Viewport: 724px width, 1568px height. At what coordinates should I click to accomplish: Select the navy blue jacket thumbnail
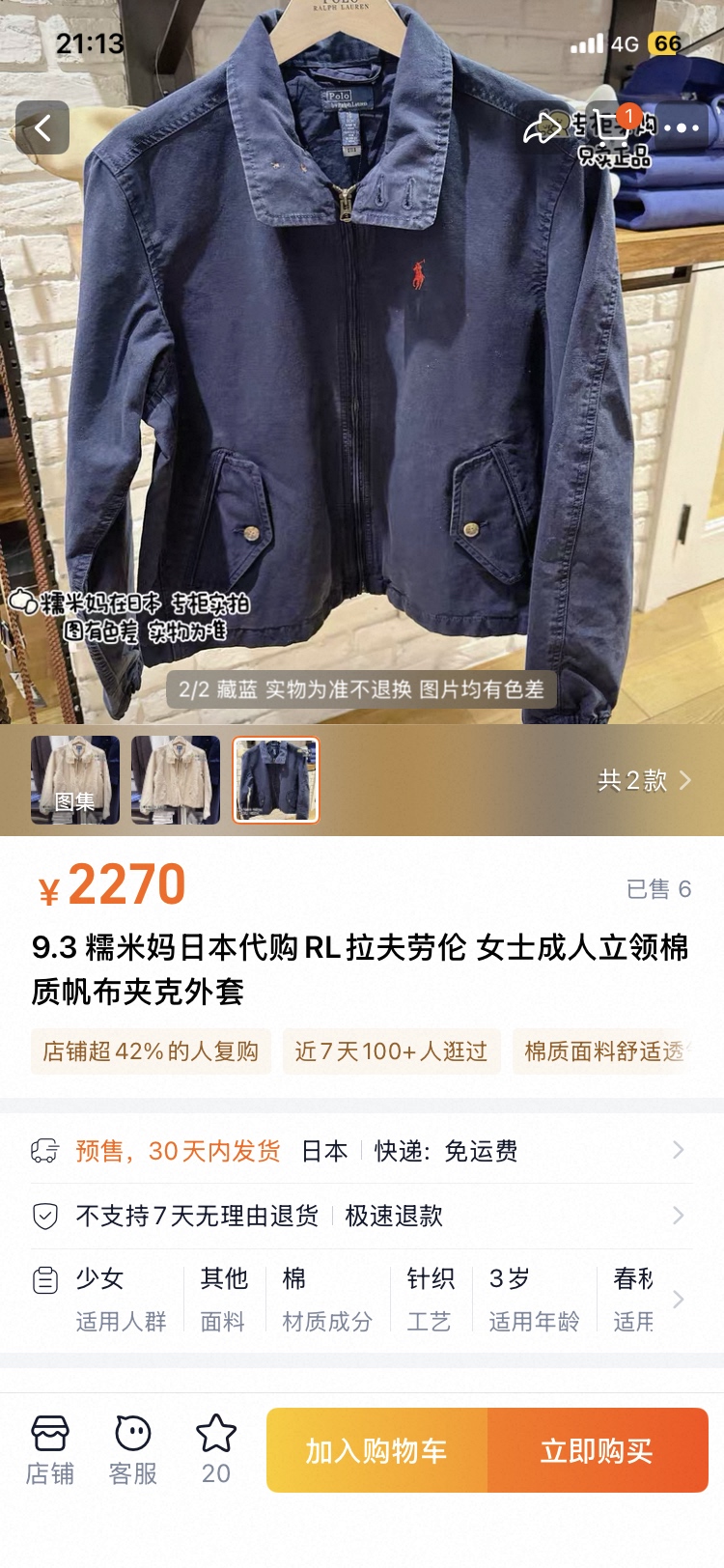276,780
